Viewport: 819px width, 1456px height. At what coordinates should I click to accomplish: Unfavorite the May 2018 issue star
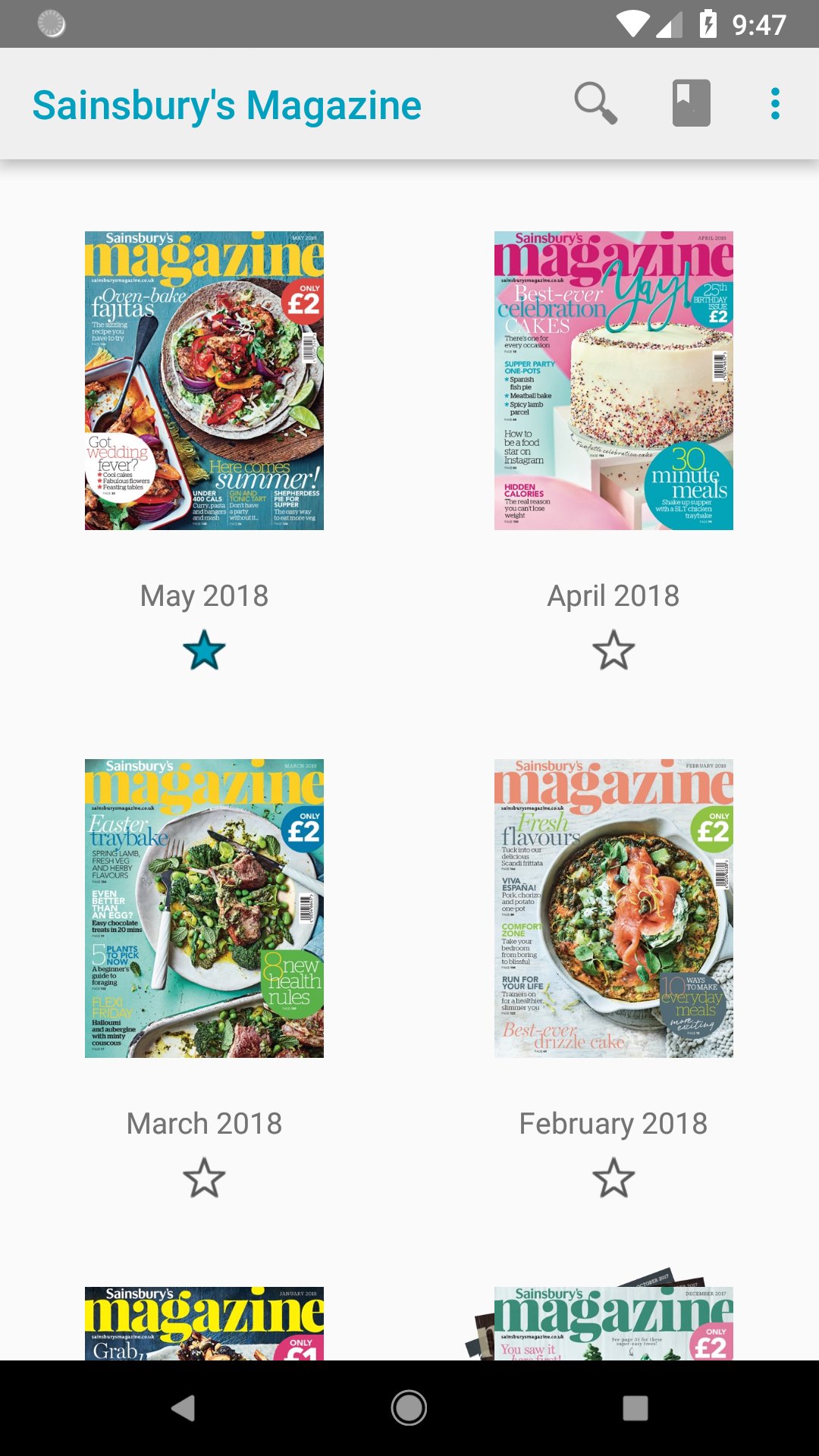pyautogui.click(x=204, y=651)
